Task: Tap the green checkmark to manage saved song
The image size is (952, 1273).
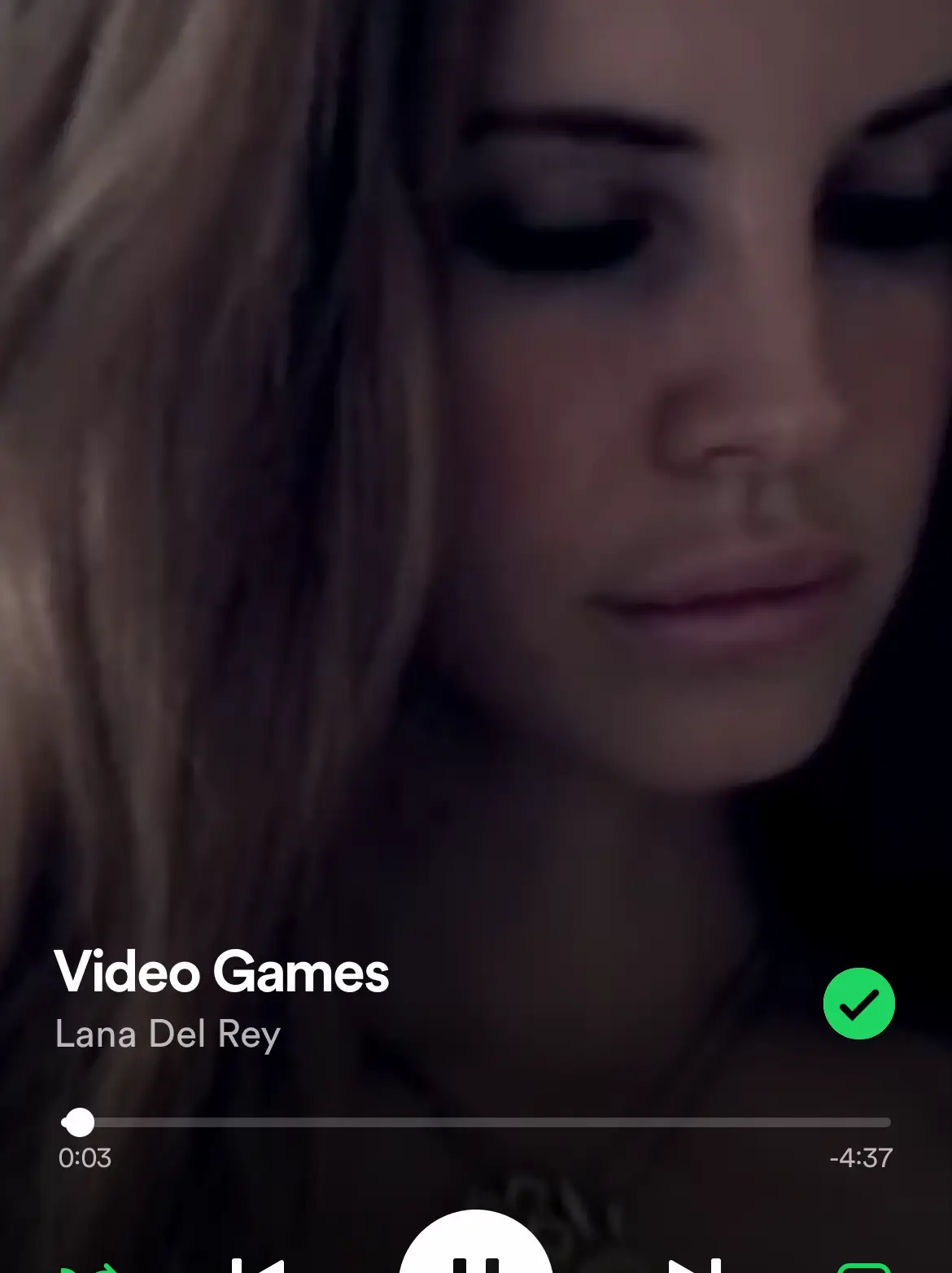Action: (x=858, y=1004)
